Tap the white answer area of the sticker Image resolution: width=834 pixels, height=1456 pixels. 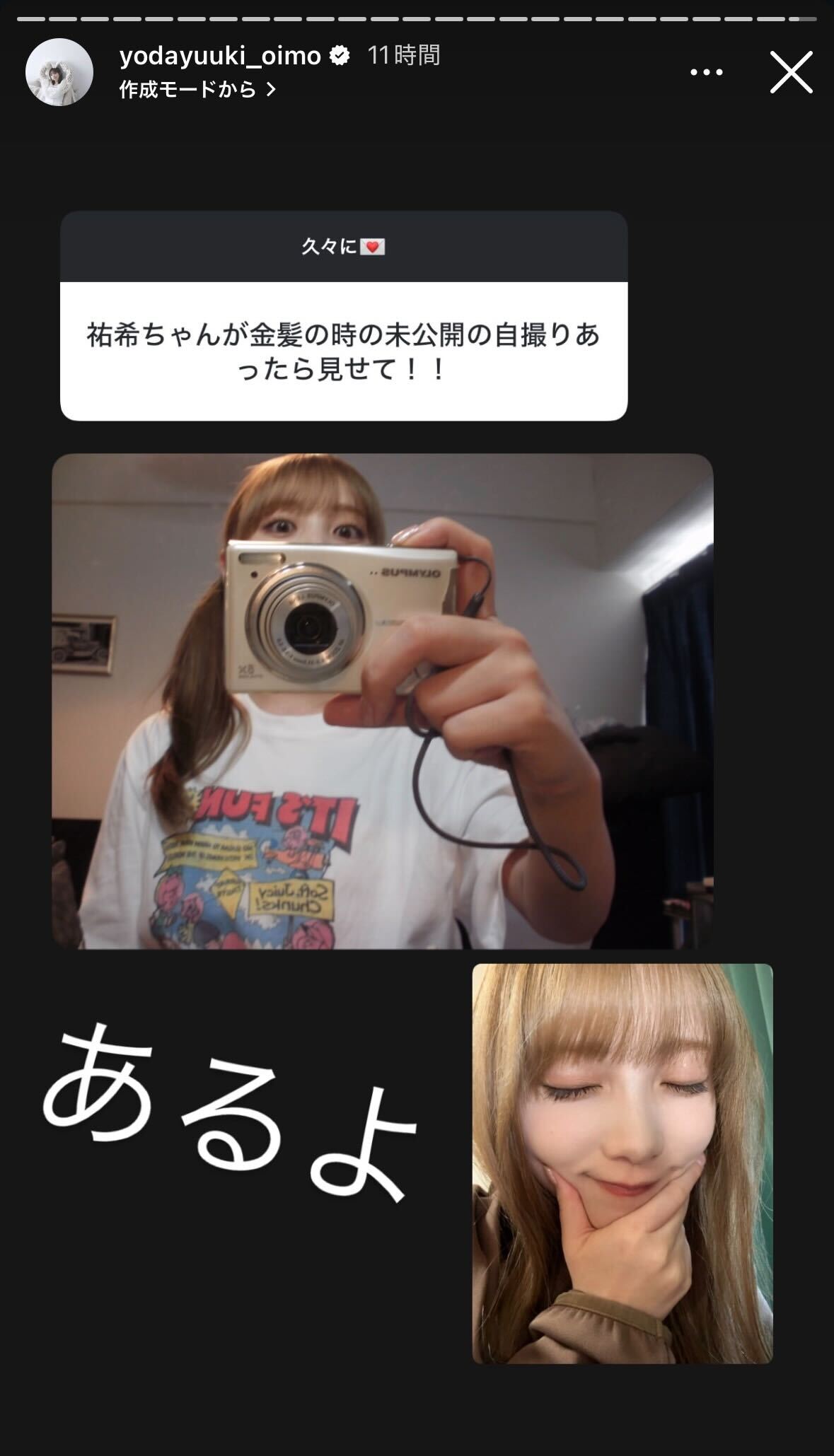tap(346, 348)
